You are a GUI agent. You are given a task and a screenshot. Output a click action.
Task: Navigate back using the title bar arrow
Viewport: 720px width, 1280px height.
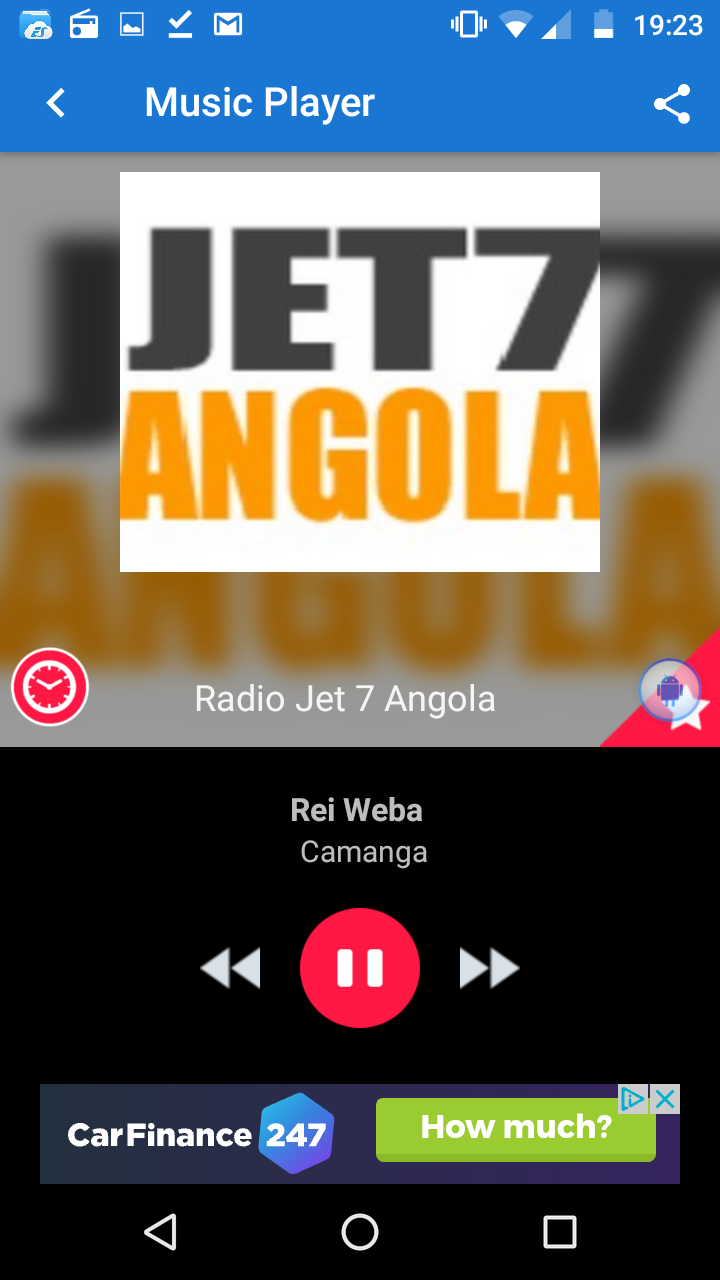tap(55, 102)
